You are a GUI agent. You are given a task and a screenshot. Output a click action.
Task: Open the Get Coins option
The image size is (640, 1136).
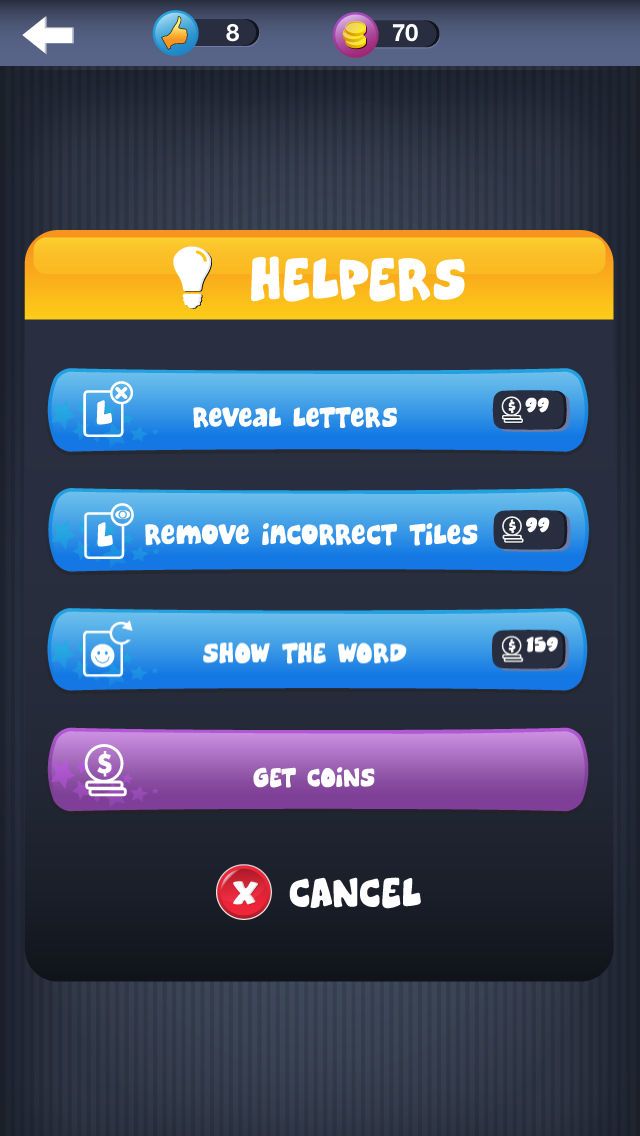click(318, 772)
